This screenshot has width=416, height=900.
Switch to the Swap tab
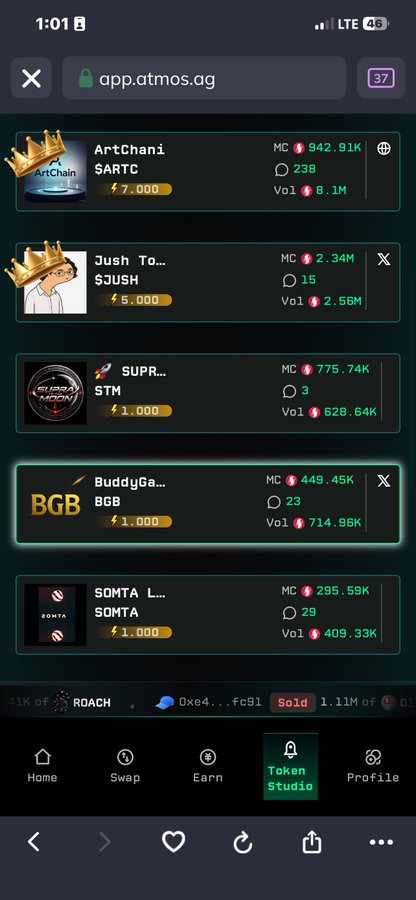click(125, 766)
